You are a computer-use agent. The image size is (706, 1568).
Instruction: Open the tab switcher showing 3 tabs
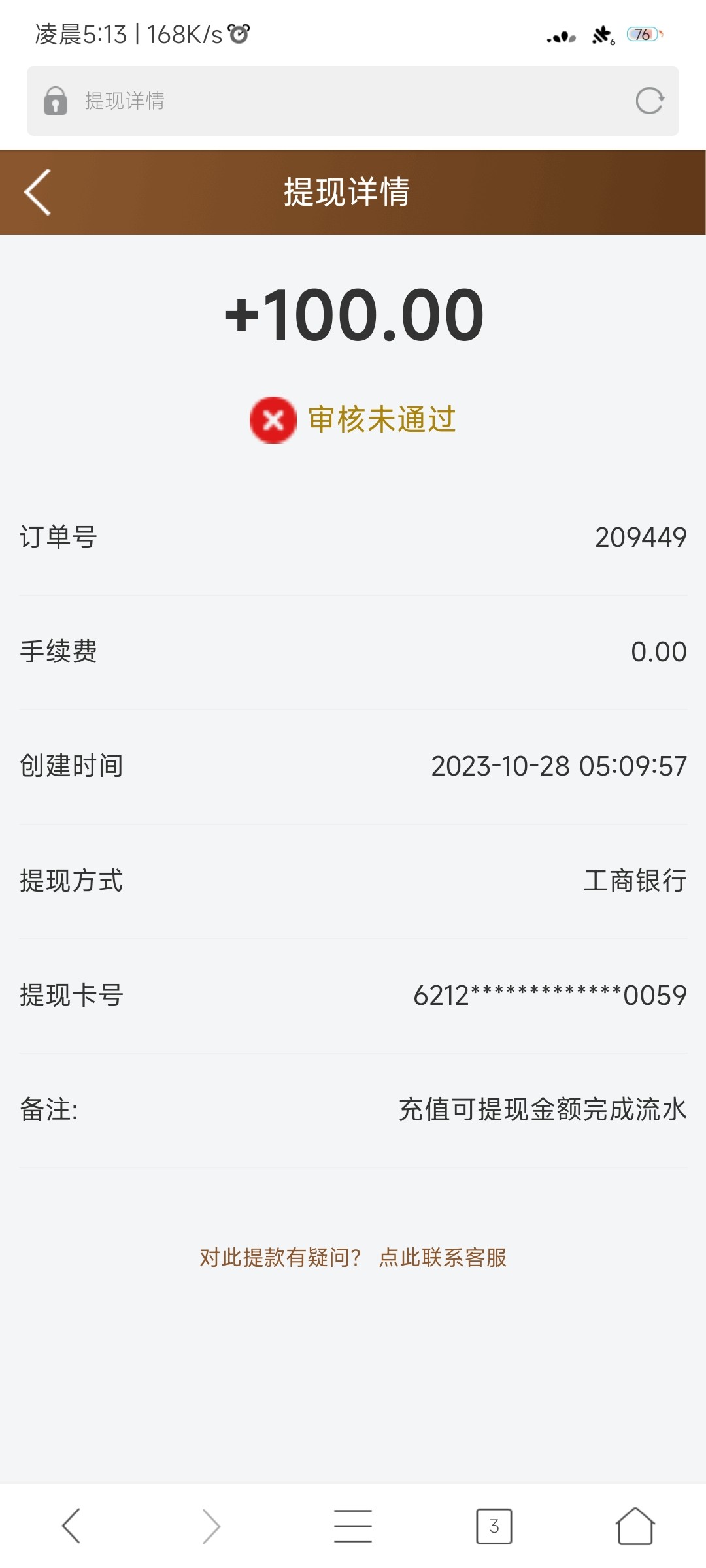[494, 1527]
